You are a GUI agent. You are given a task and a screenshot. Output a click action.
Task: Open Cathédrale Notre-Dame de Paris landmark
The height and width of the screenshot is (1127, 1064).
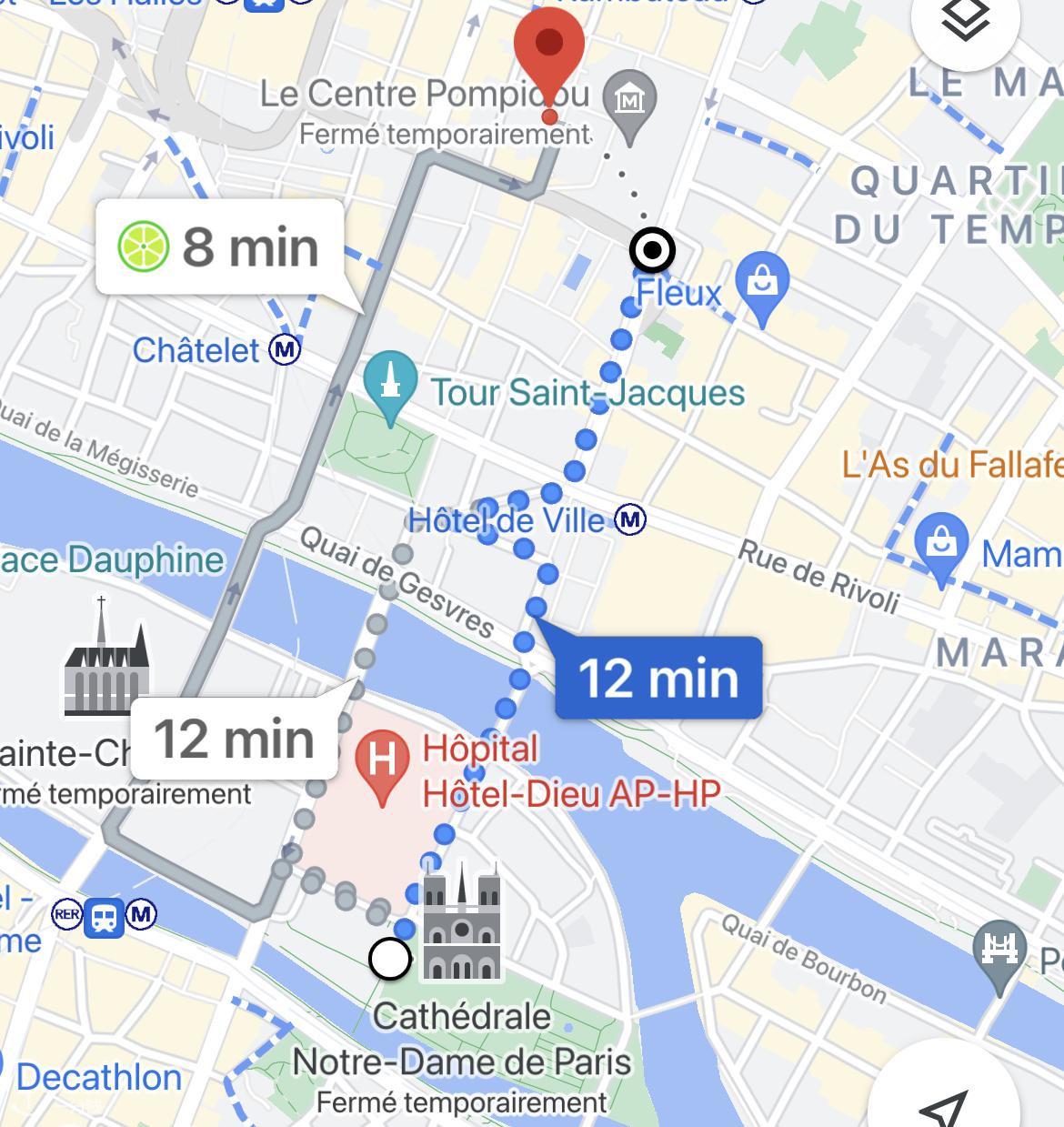pos(462,925)
